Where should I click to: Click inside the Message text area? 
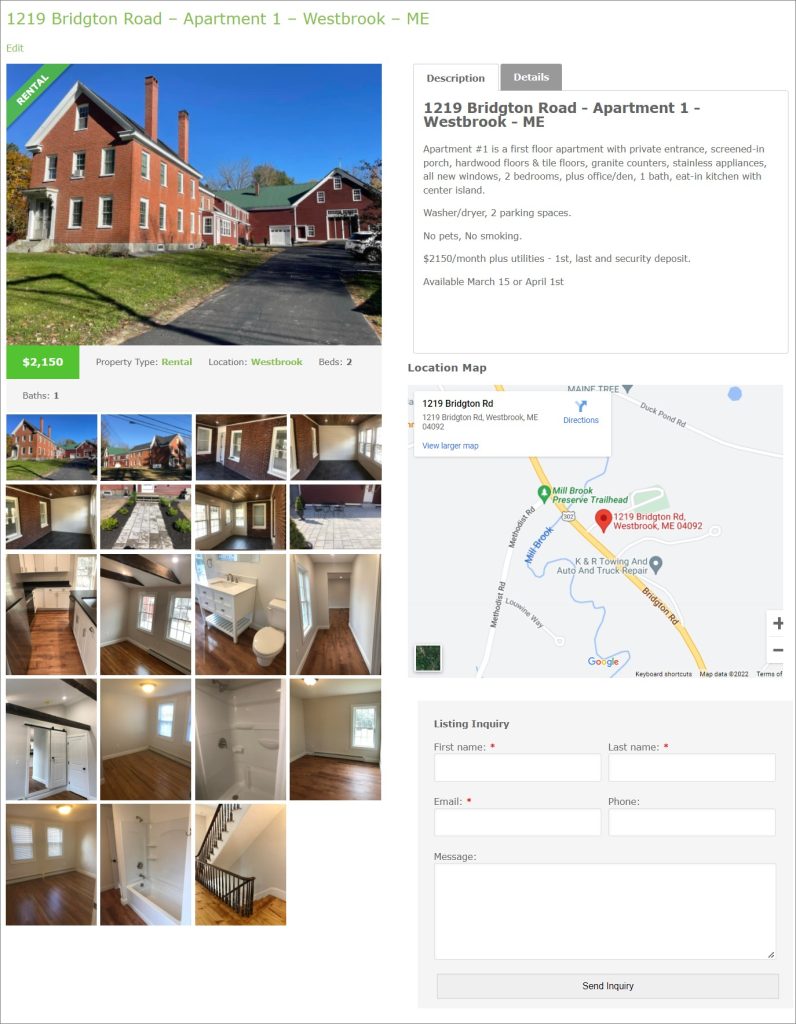click(x=604, y=910)
